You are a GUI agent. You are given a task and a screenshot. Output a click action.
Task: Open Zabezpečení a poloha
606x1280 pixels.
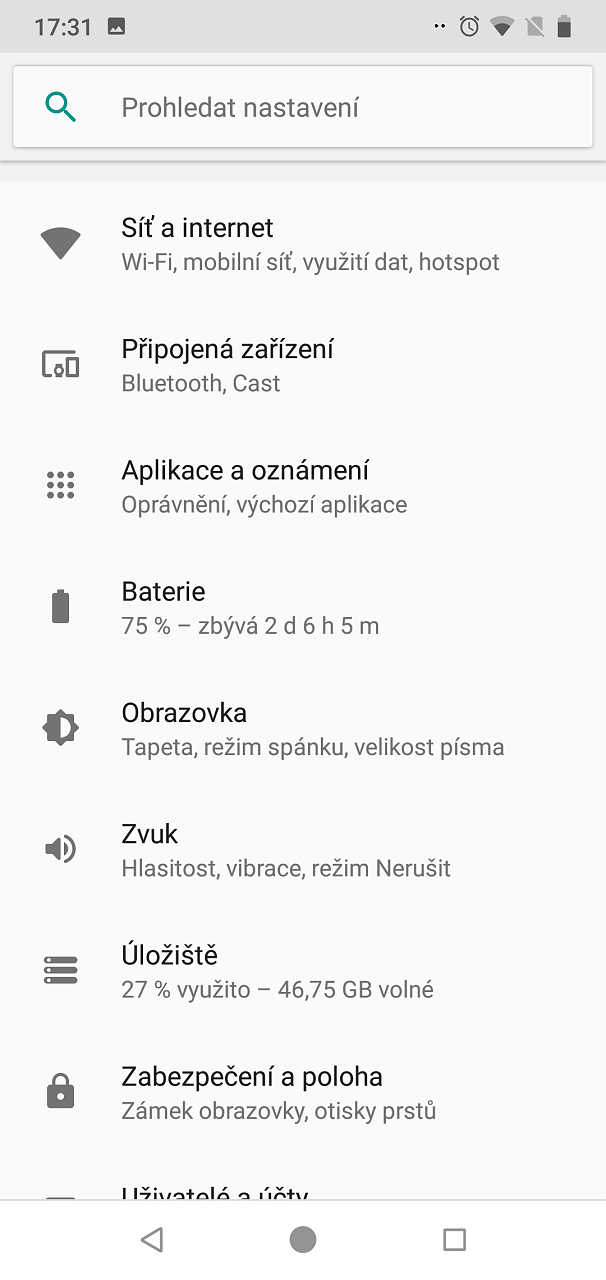click(x=303, y=1093)
